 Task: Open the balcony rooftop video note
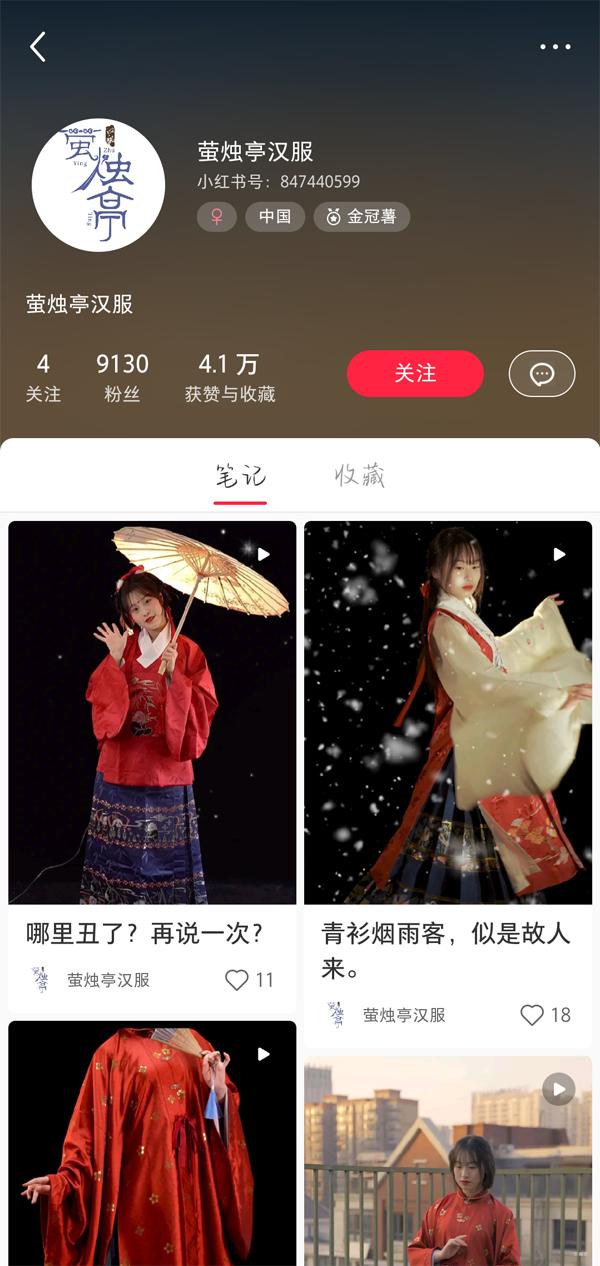pyautogui.click(x=448, y=1165)
